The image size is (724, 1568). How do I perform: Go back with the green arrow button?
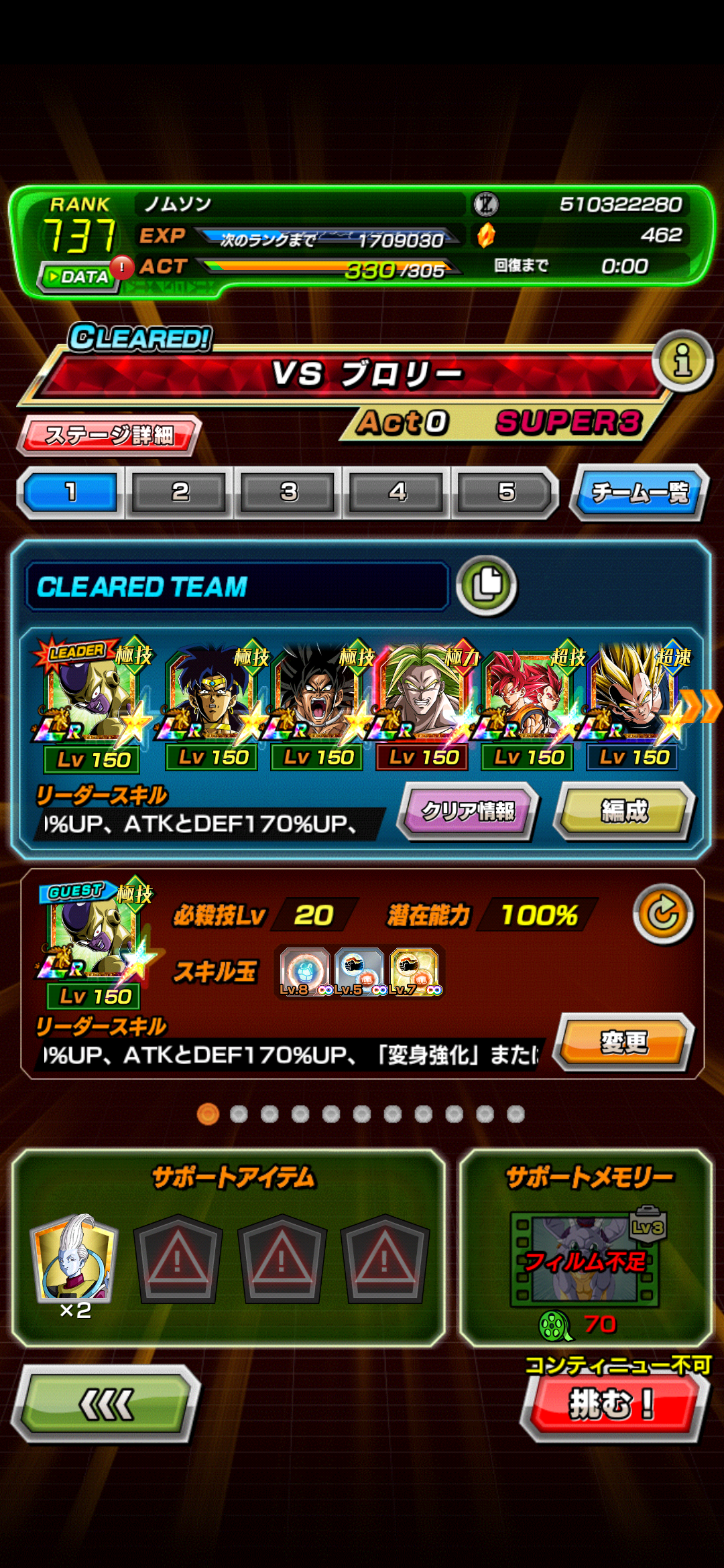tap(106, 1404)
